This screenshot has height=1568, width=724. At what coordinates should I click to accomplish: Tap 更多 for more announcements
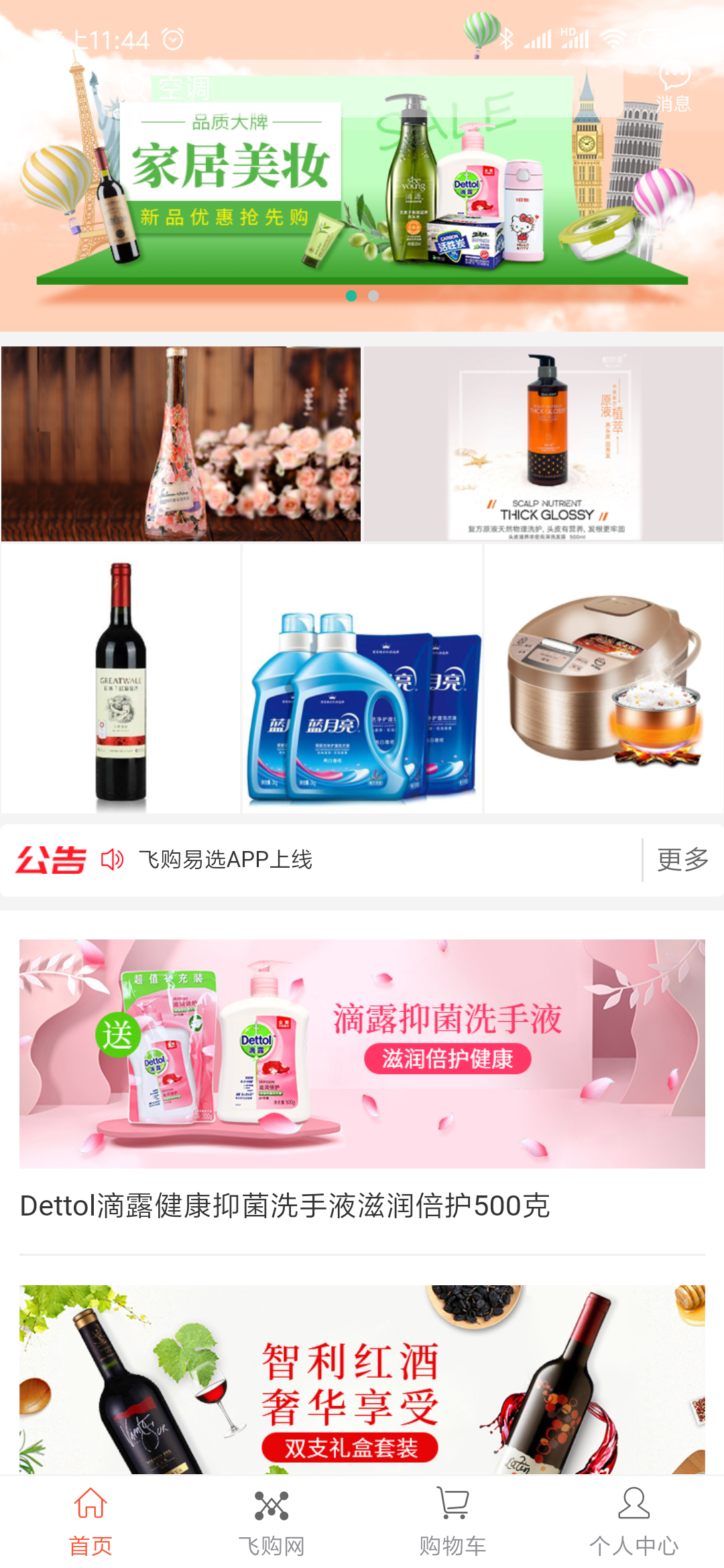pos(682,860)
